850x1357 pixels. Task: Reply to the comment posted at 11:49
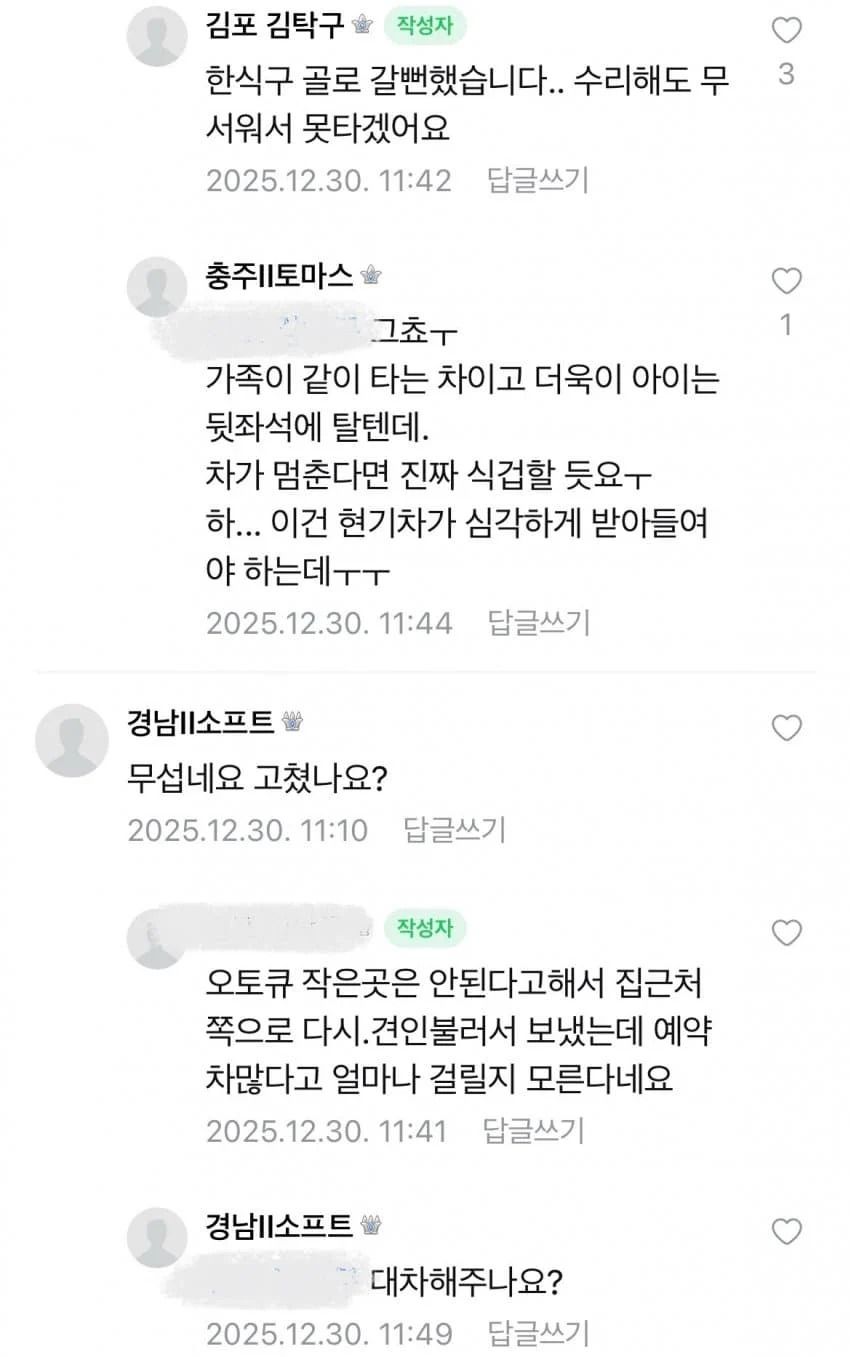coord(538,1333)
